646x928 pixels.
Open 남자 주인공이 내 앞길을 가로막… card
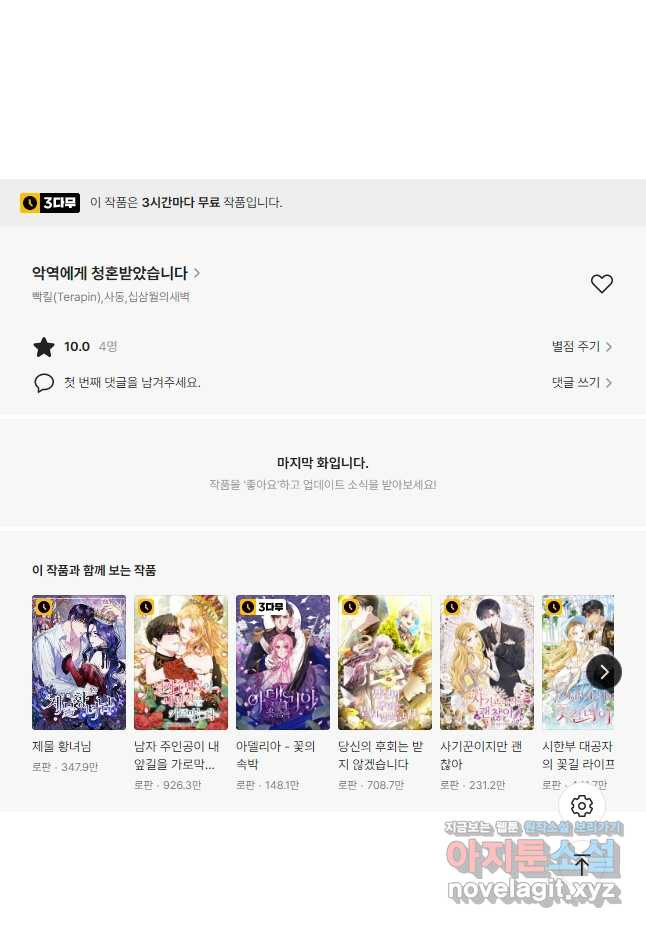(x=181, y=663)
